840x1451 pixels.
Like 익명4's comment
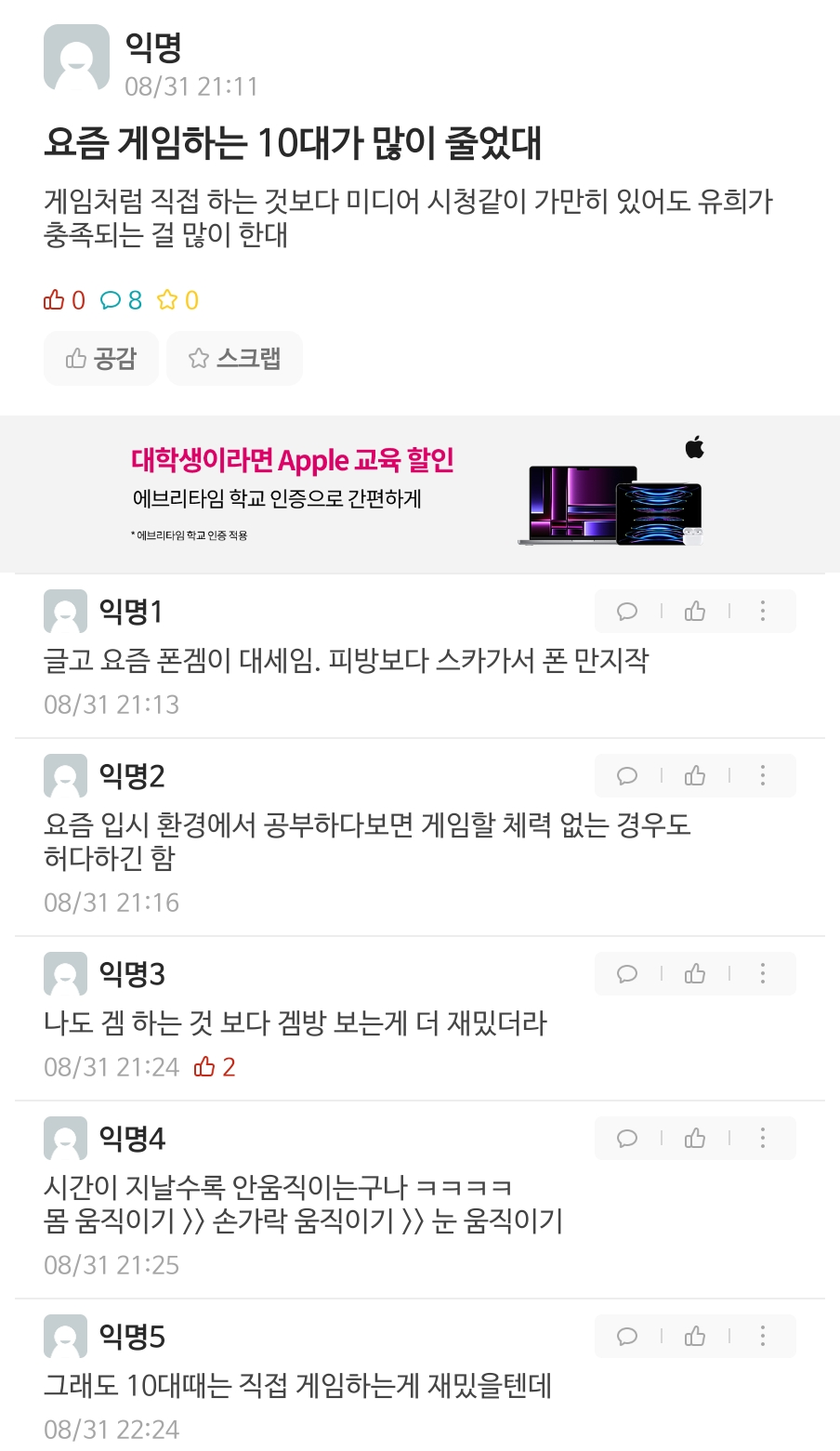pyautogui.click(x=695, y=1139)
